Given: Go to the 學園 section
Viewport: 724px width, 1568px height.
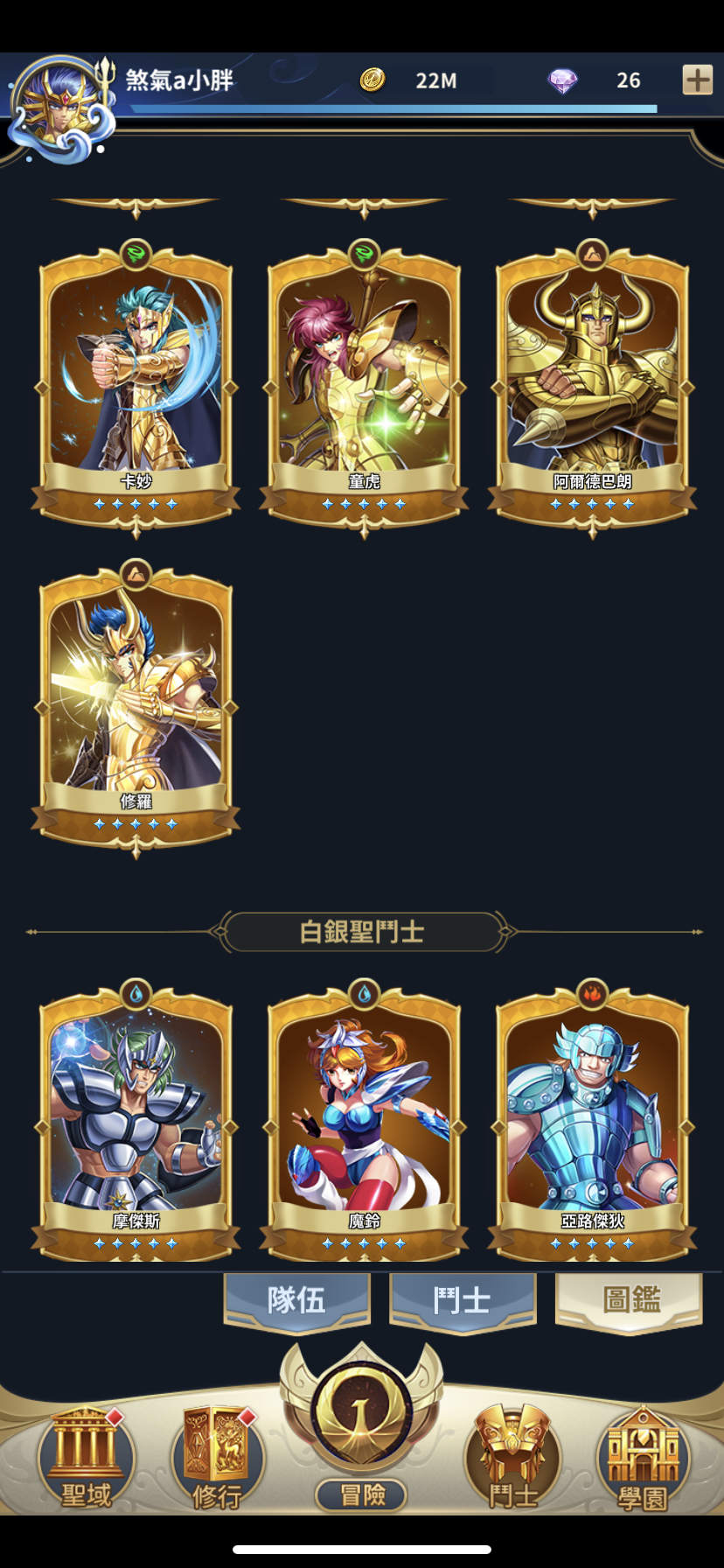Looking at the screenshot, I should (643, 1458).
